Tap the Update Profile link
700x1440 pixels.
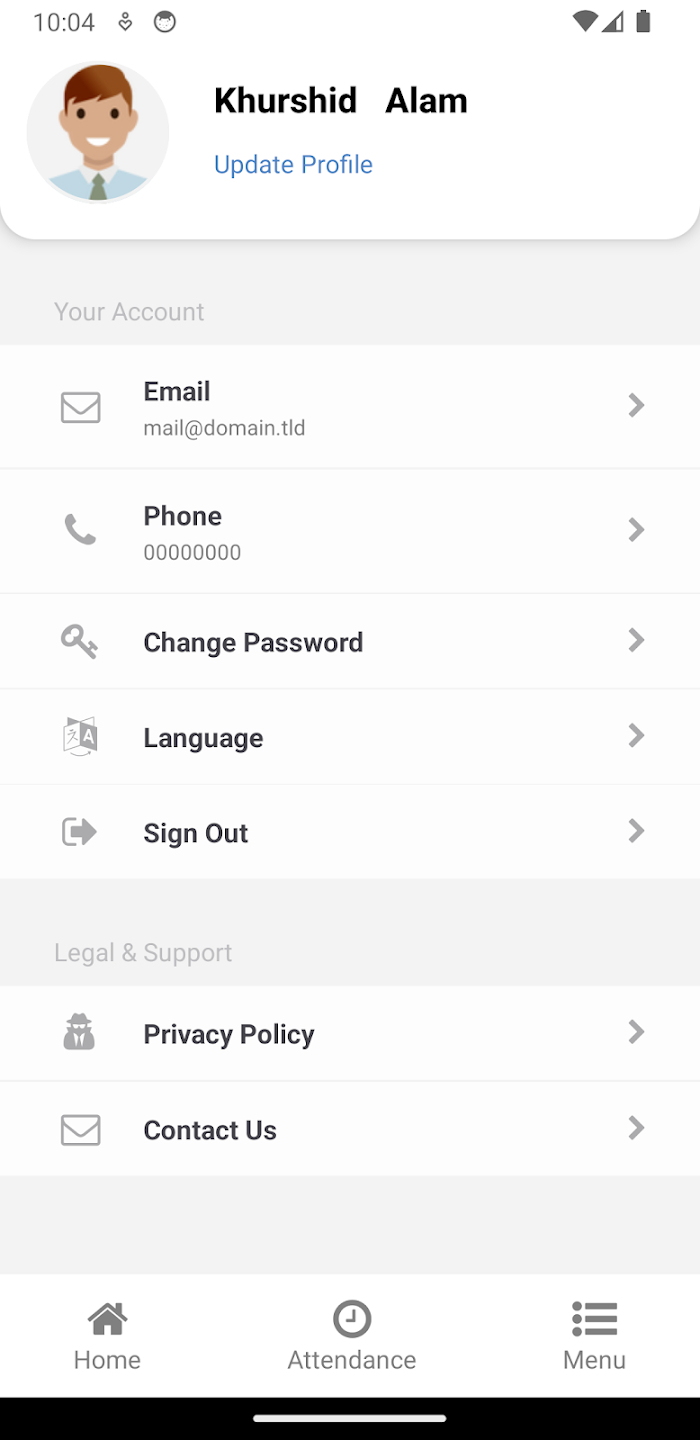point(293,164)
